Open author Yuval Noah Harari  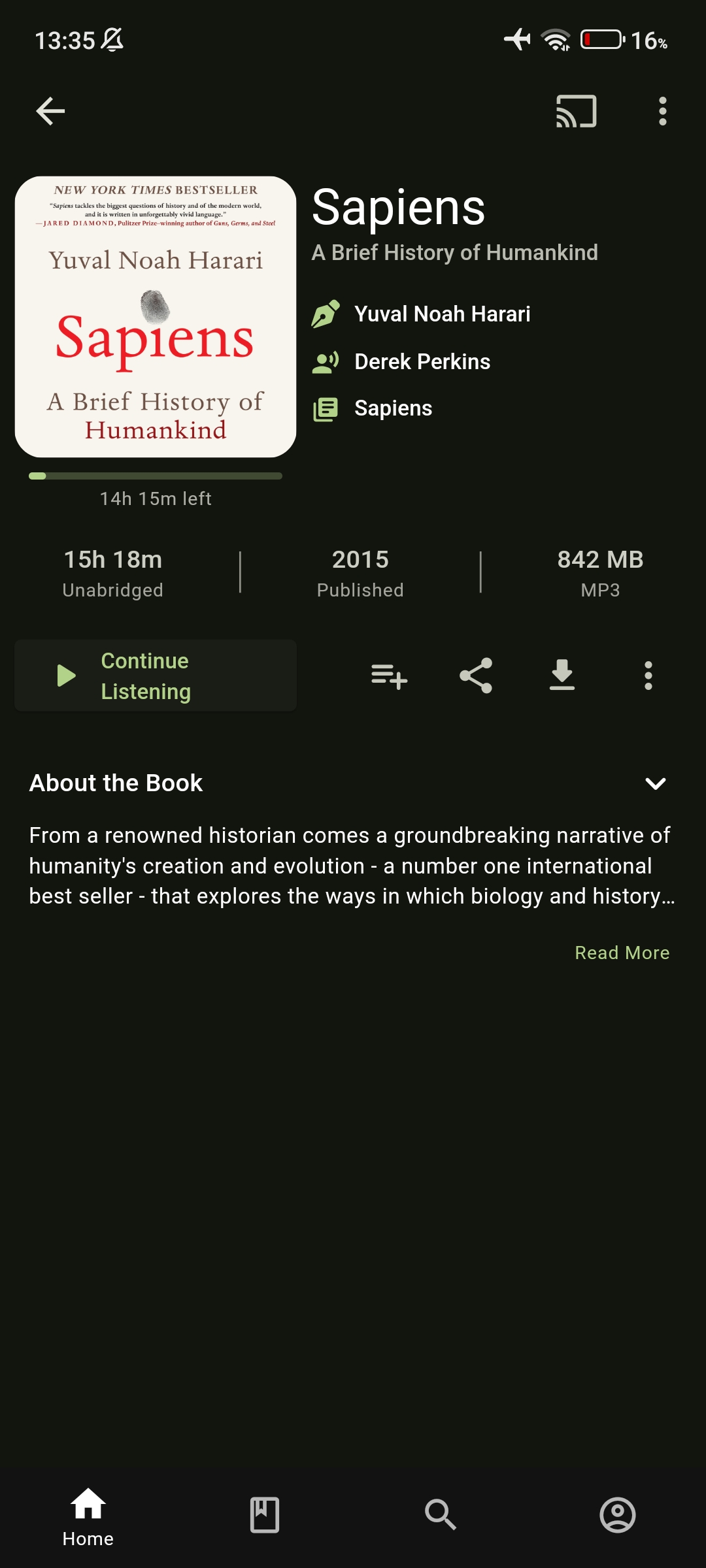pyautogui.click(x=442, y=314)
